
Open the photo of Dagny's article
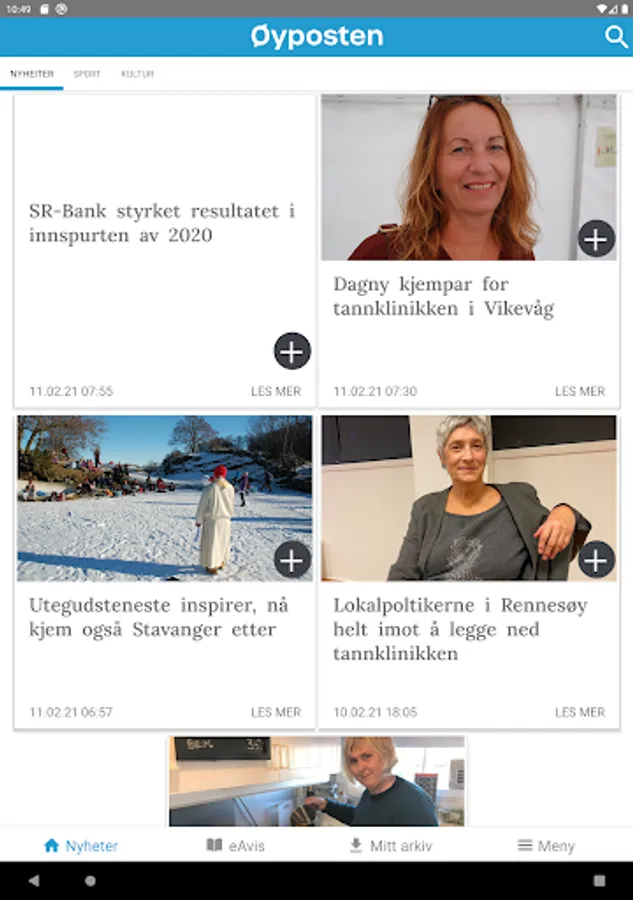point(450,178)
